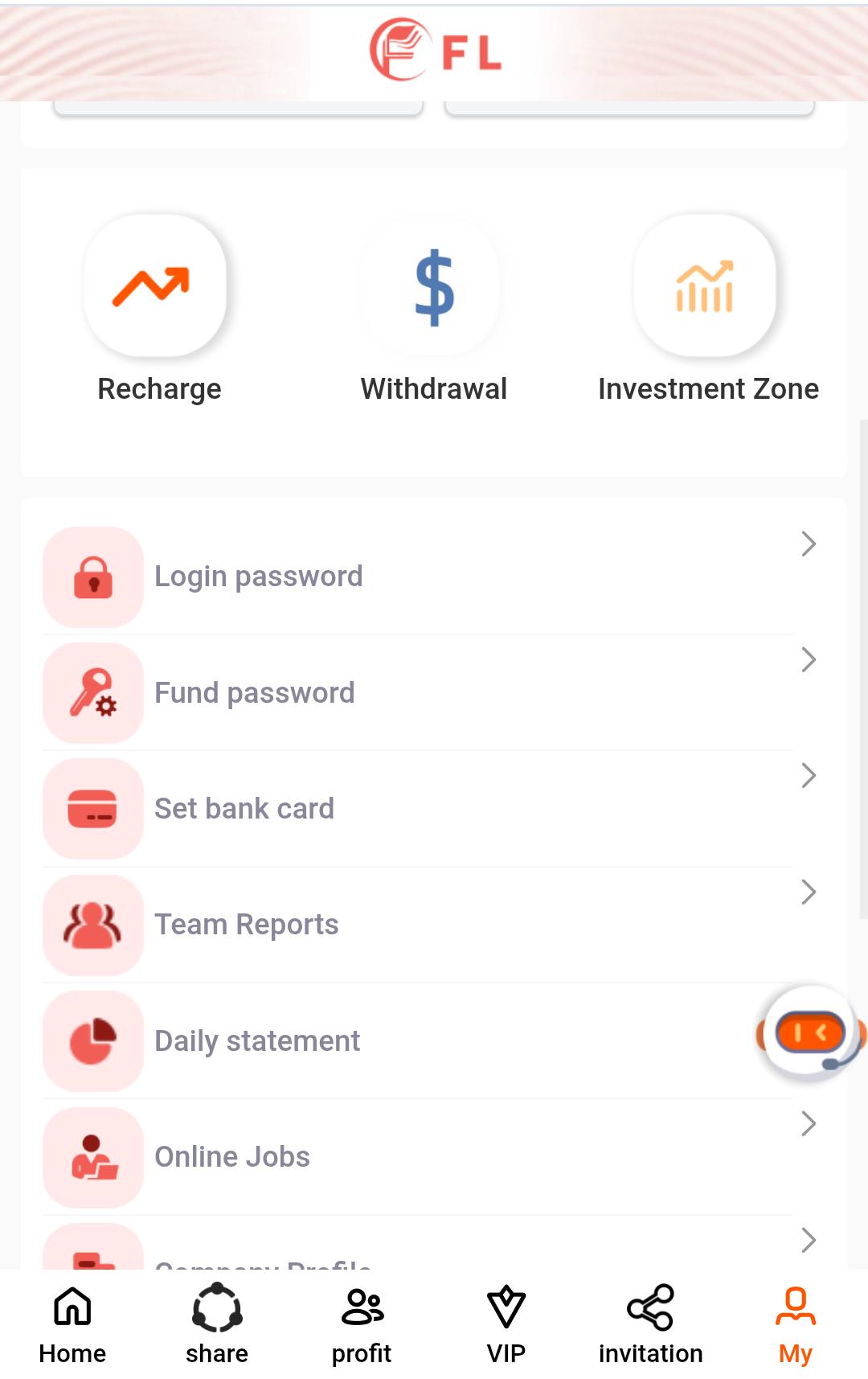
Task: Select the Fund password key icon
Action: click(92, 692)
